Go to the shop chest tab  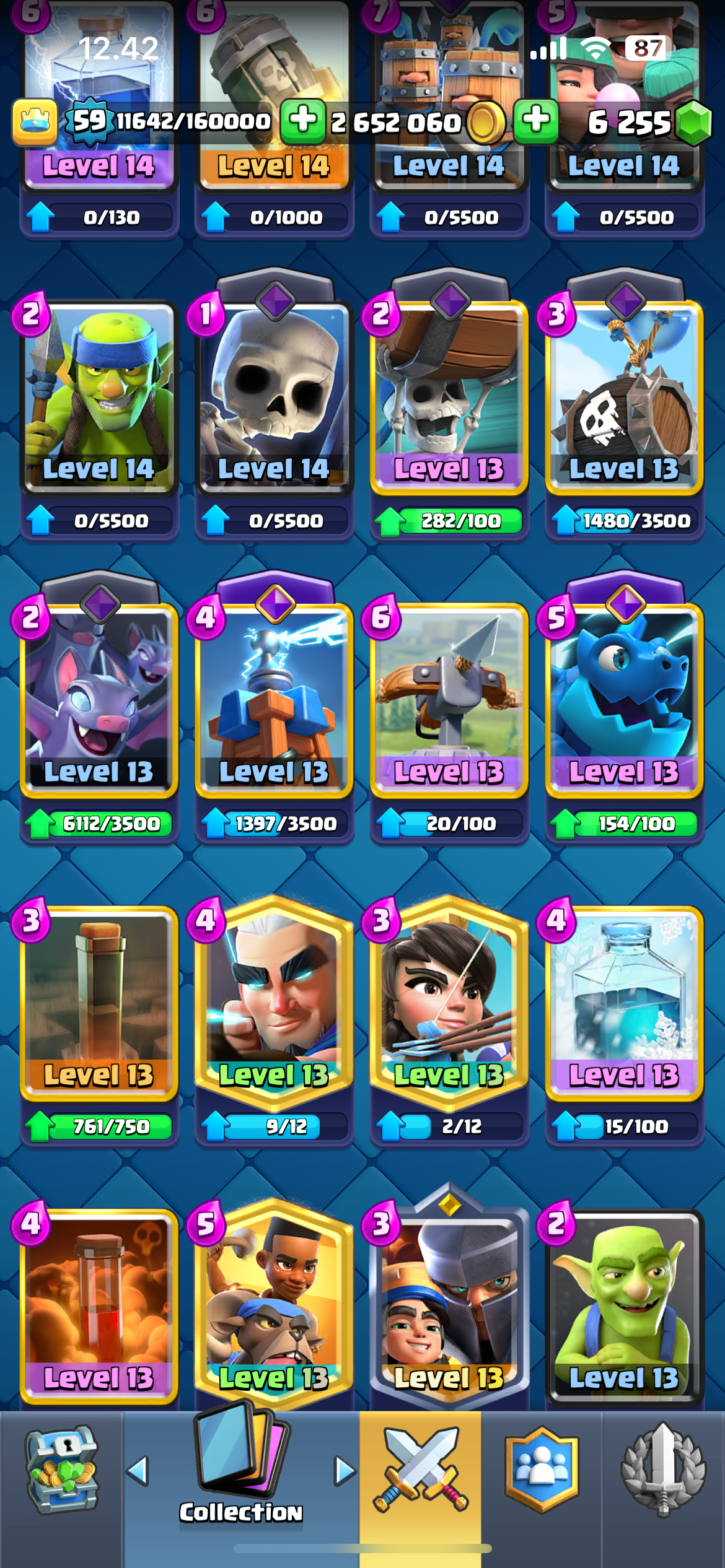tap(61, 1470)
